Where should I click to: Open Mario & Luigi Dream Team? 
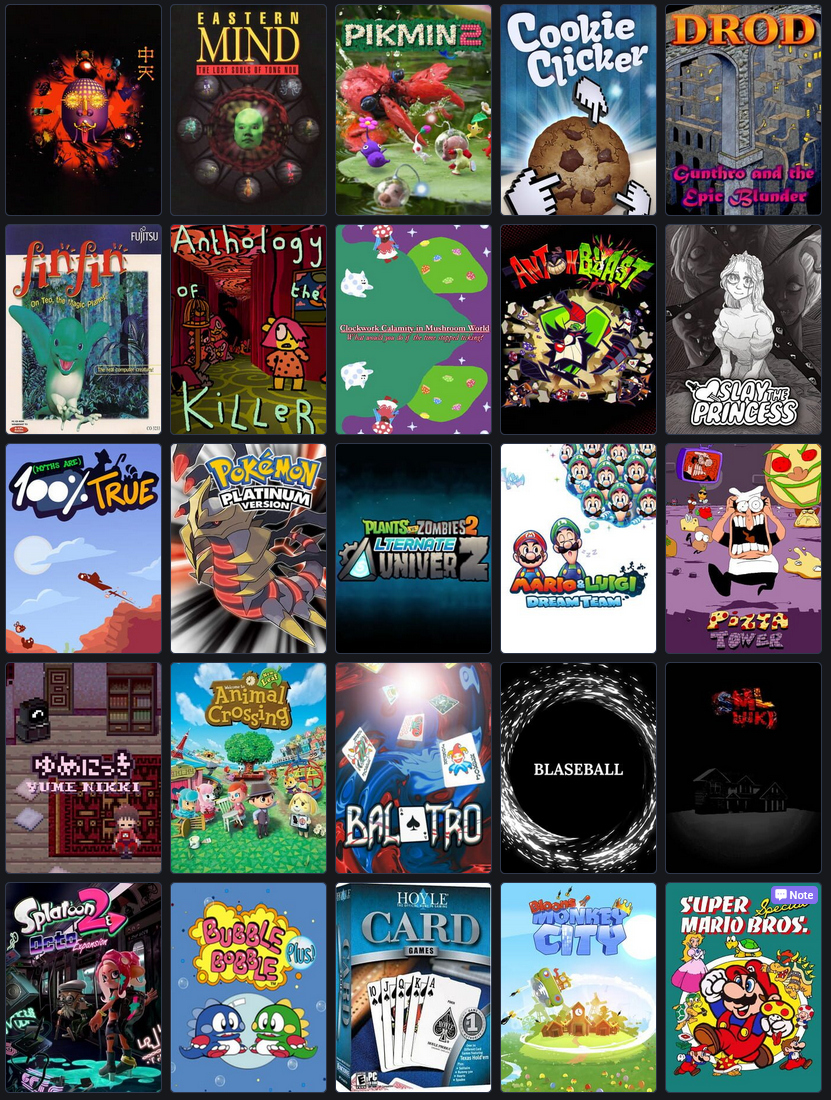[x=578, y=549]
